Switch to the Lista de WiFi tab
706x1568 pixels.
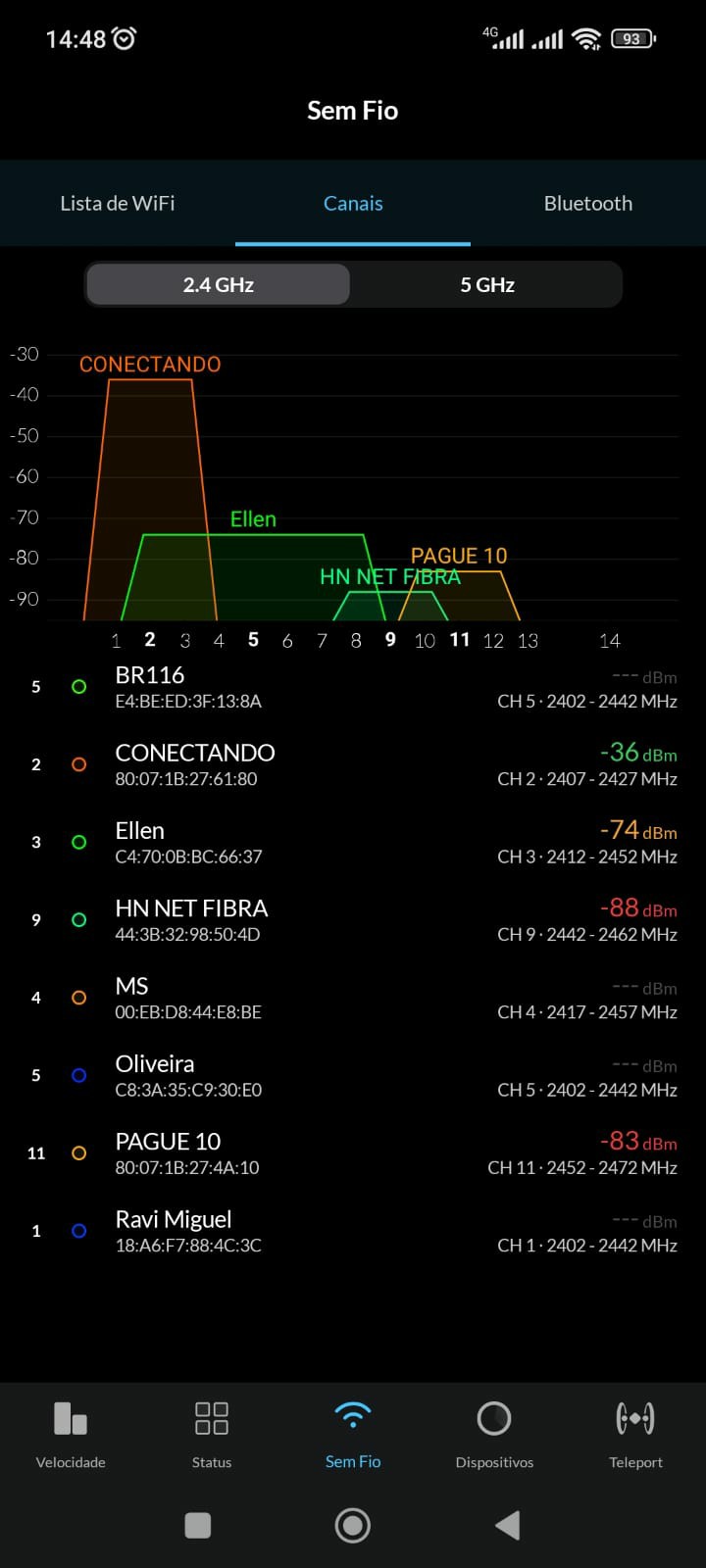118,204
